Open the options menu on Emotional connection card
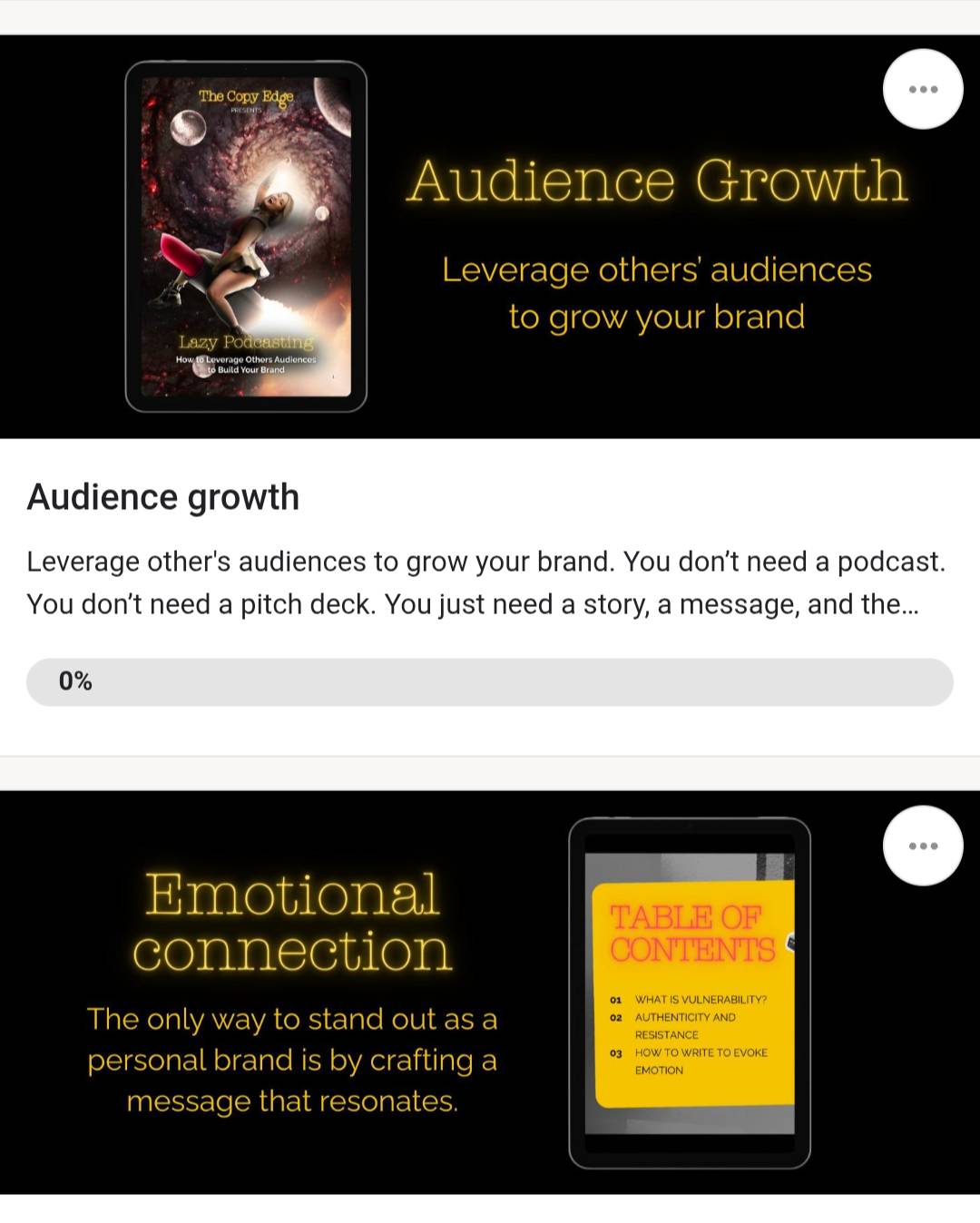Screen dimensions: 980x1223 tap(922, 846)
